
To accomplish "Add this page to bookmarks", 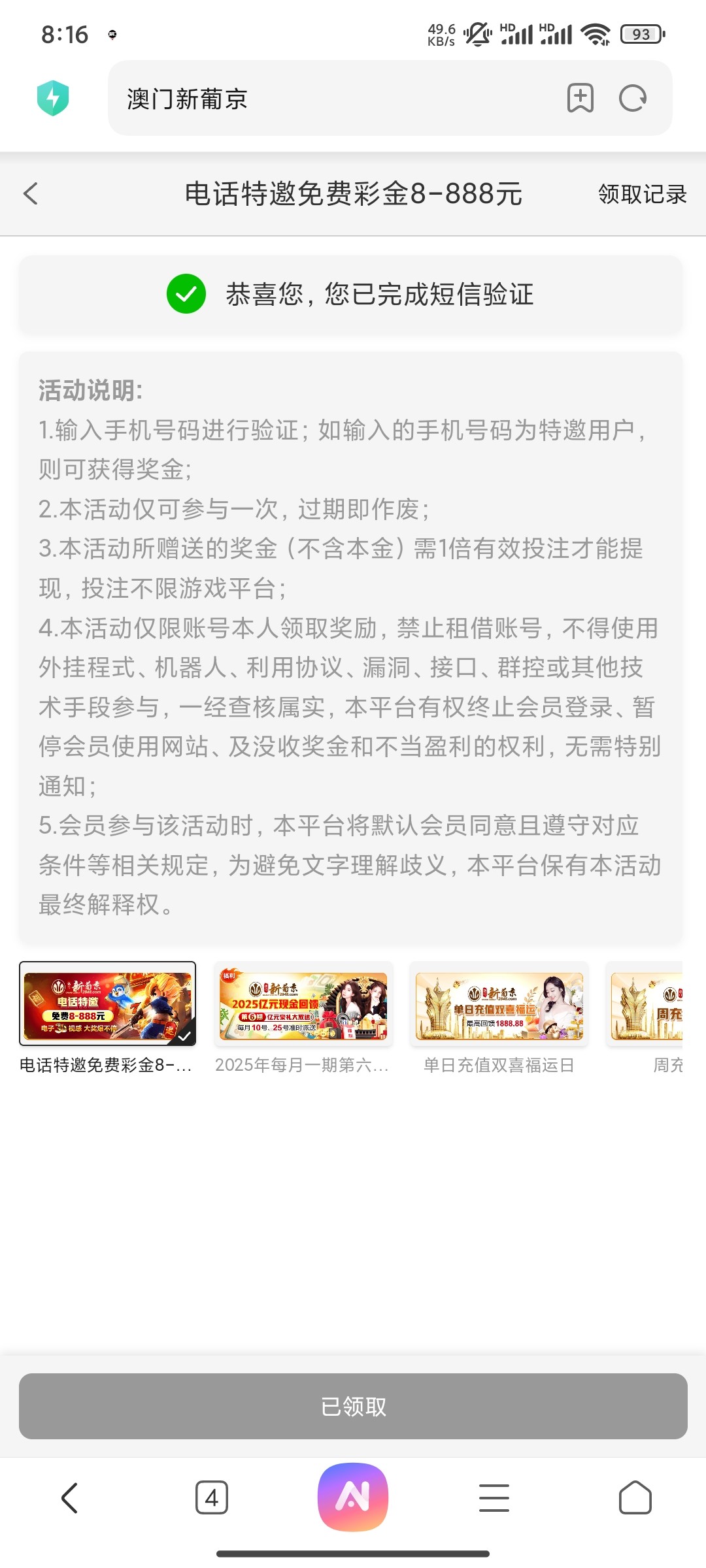I will click(580, 99).
